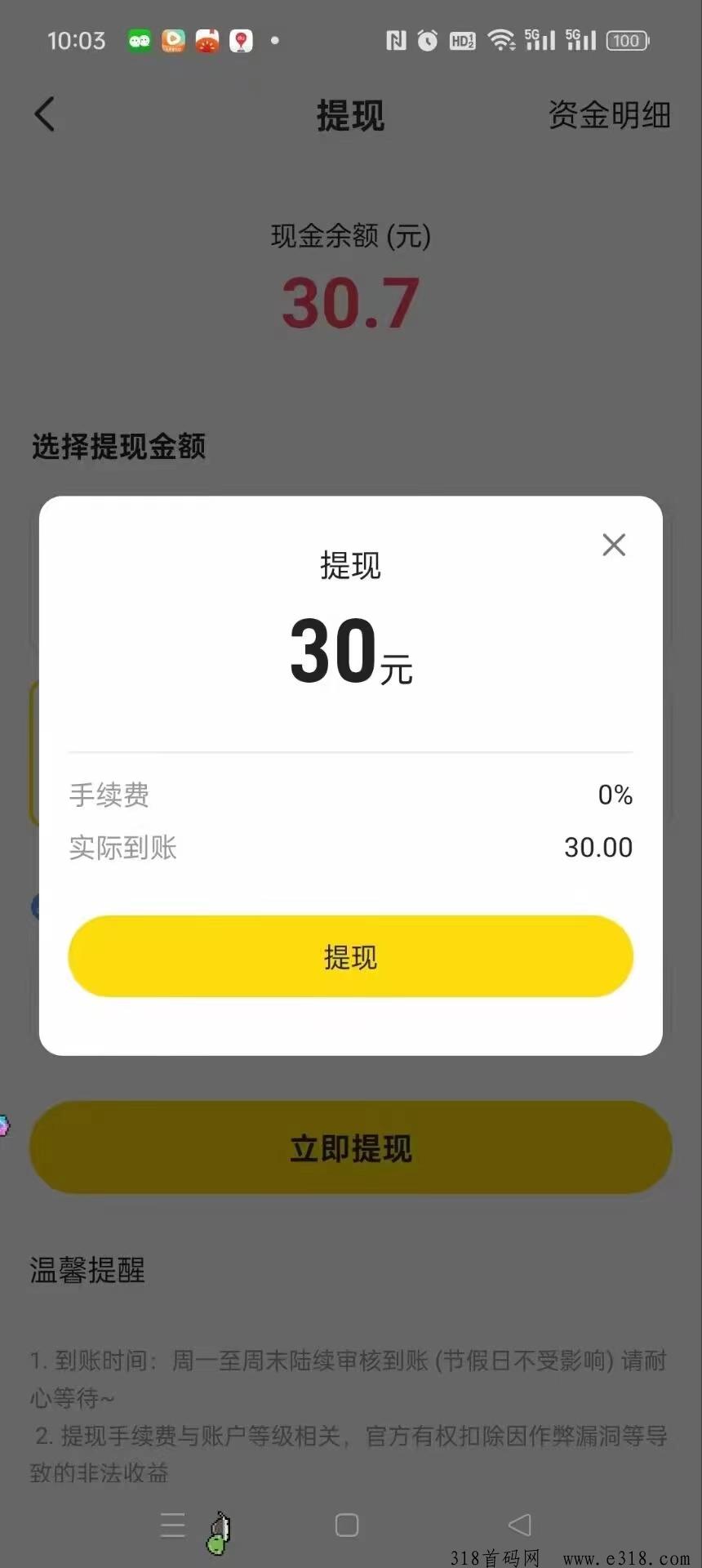Tap the 立即提现 button
702x1568 pixels.
[351, 1147]
